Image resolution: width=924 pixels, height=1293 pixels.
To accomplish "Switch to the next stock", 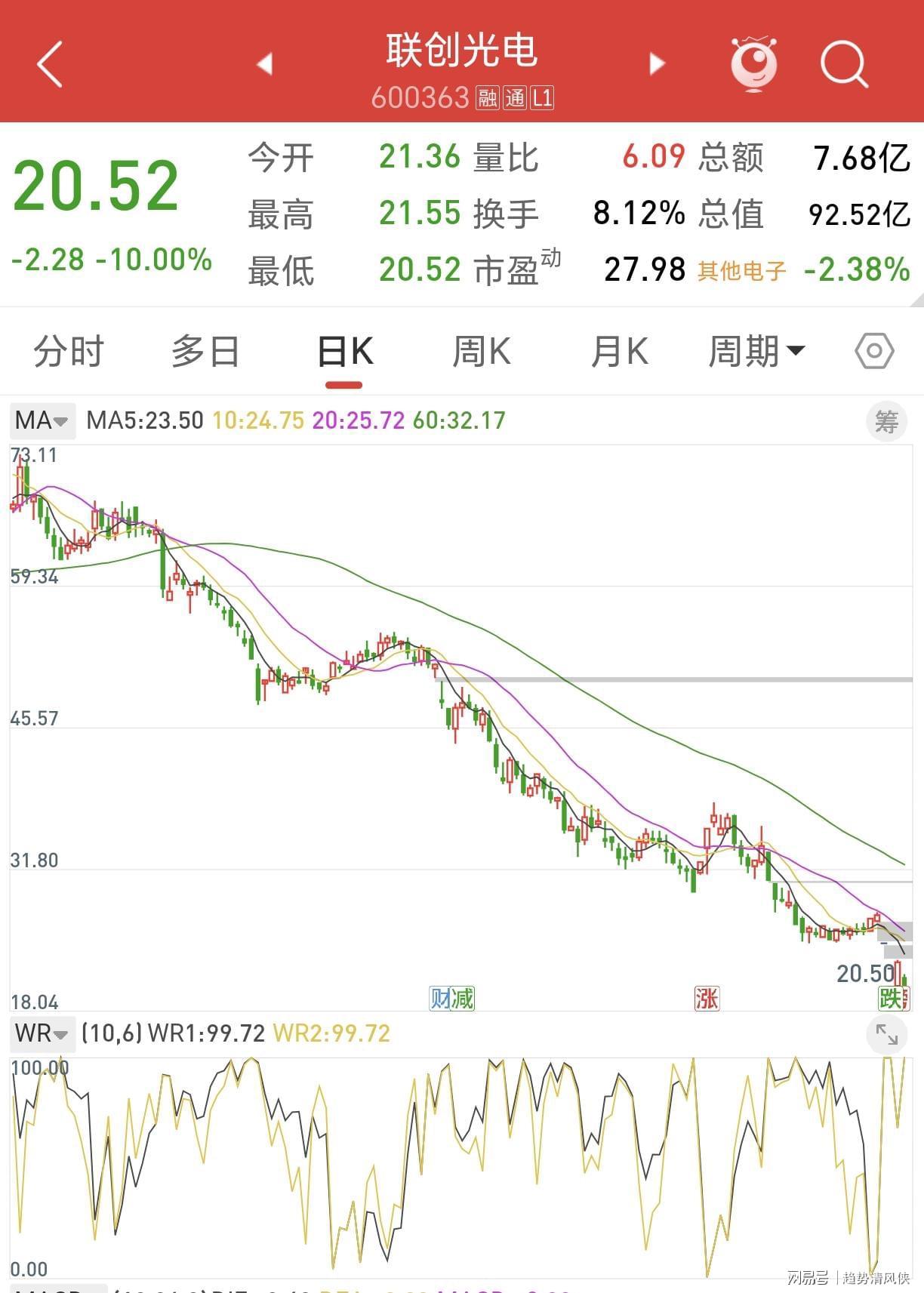I will (x=658, y=63).
